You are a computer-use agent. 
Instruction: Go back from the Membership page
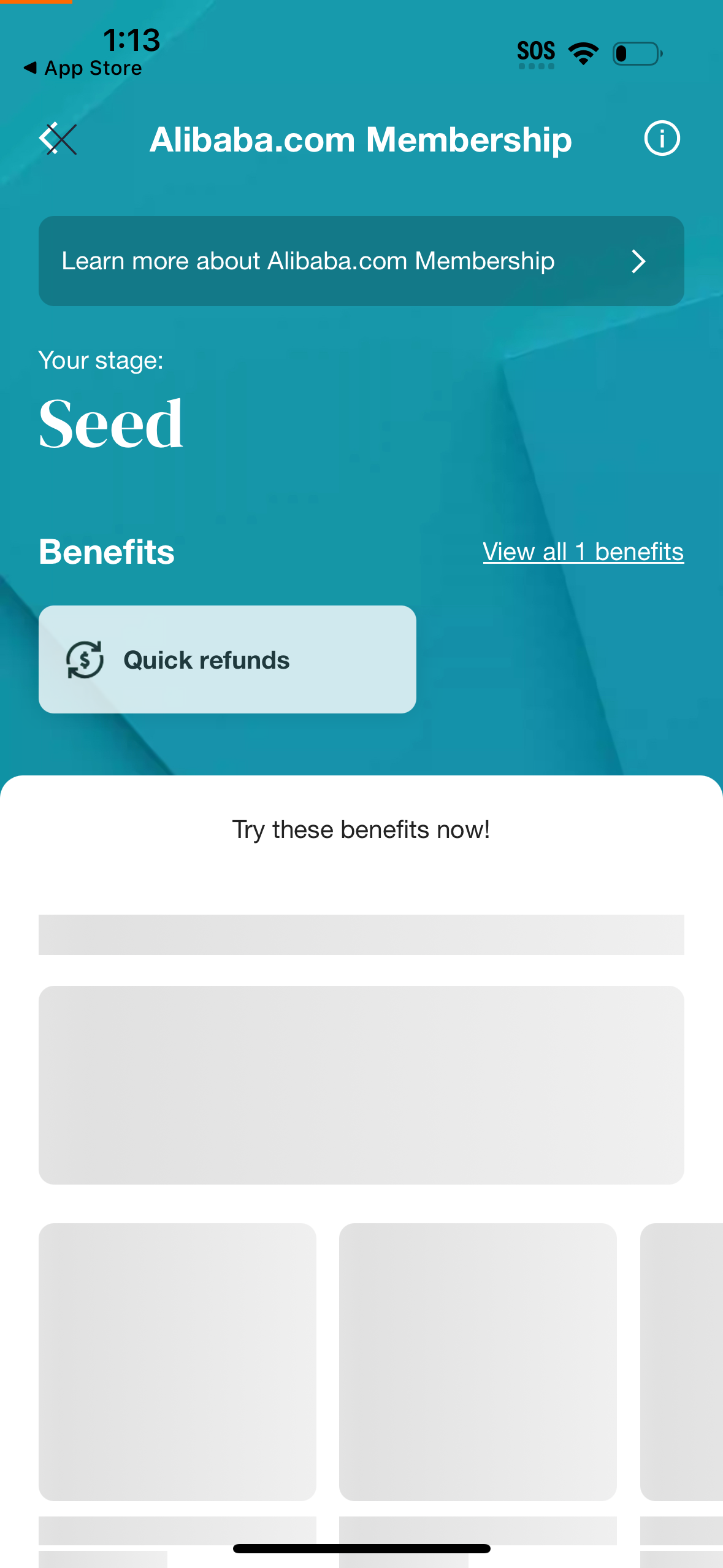coord(58,139)
